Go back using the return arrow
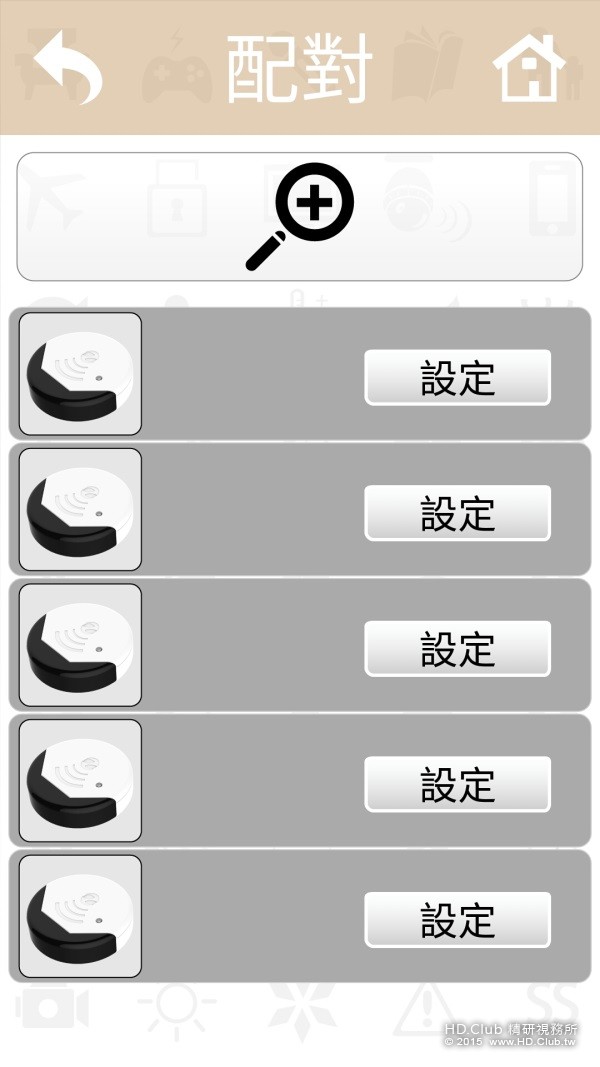 tap(68, 67)
